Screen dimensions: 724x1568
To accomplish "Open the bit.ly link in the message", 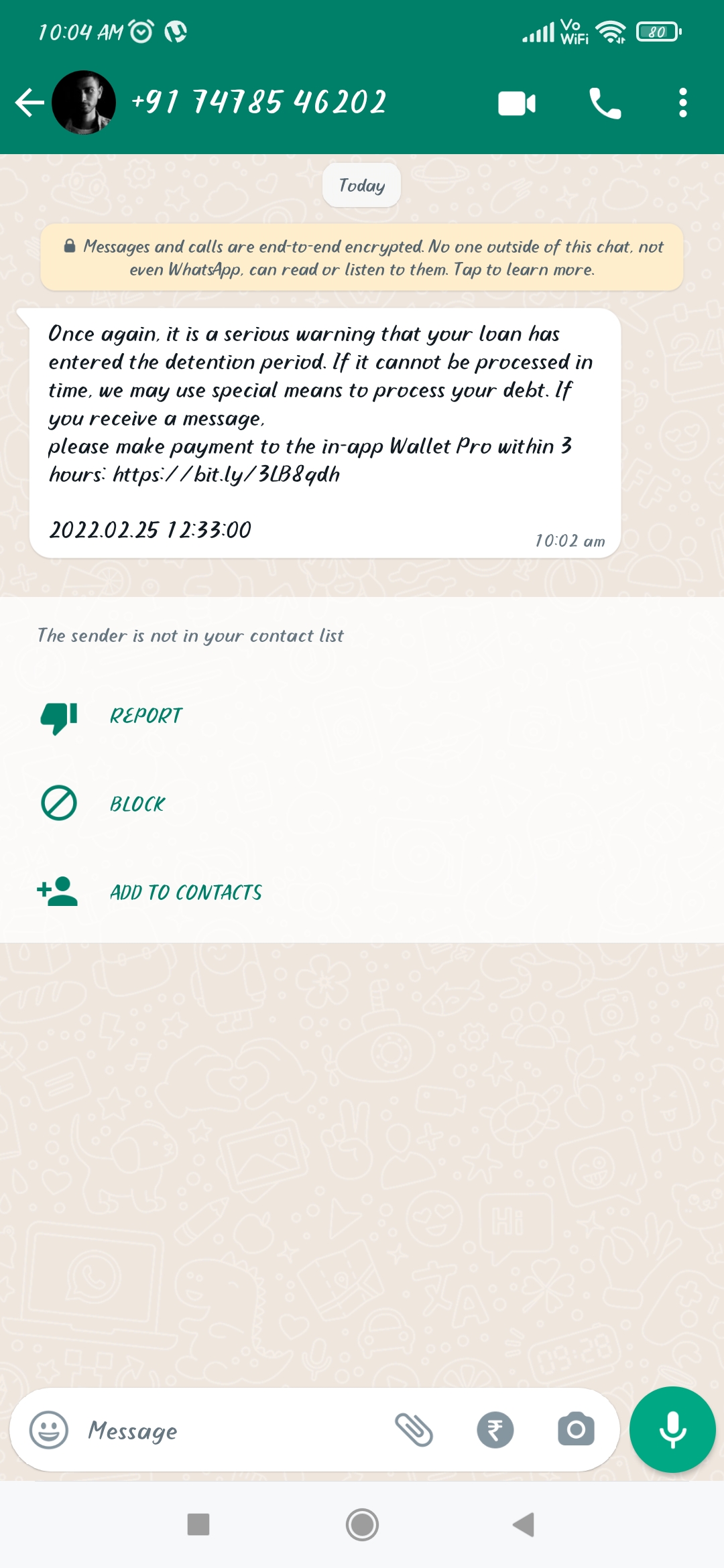I will click(x=227, y=474).
